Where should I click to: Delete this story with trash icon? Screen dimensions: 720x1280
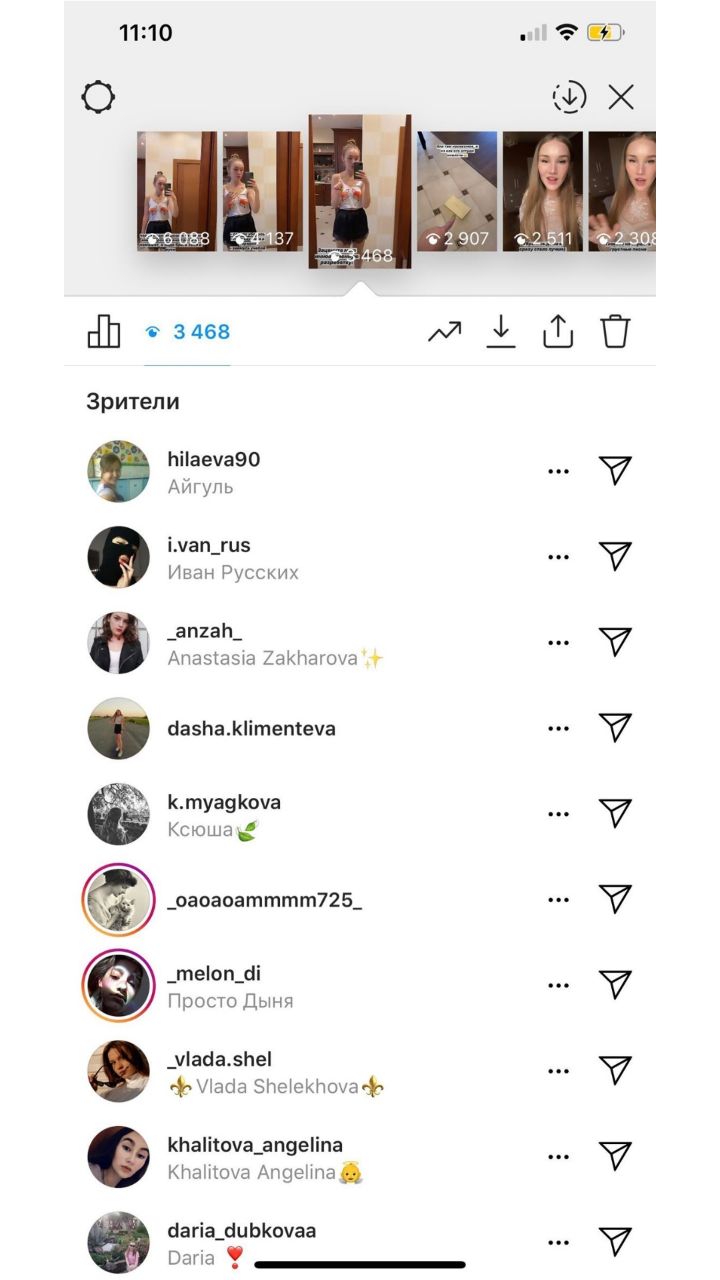click(616, 331)
